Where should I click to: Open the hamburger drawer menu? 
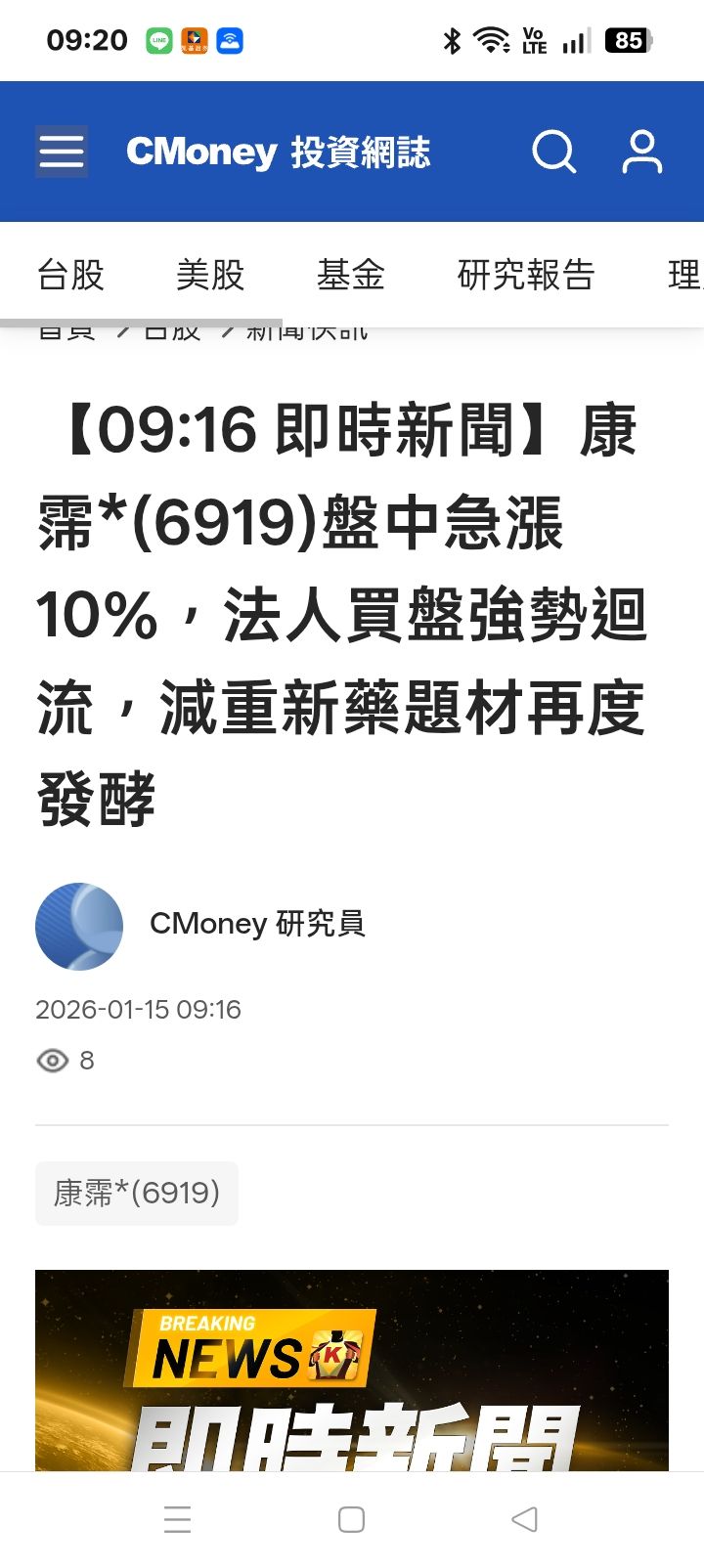pos(62,152)
